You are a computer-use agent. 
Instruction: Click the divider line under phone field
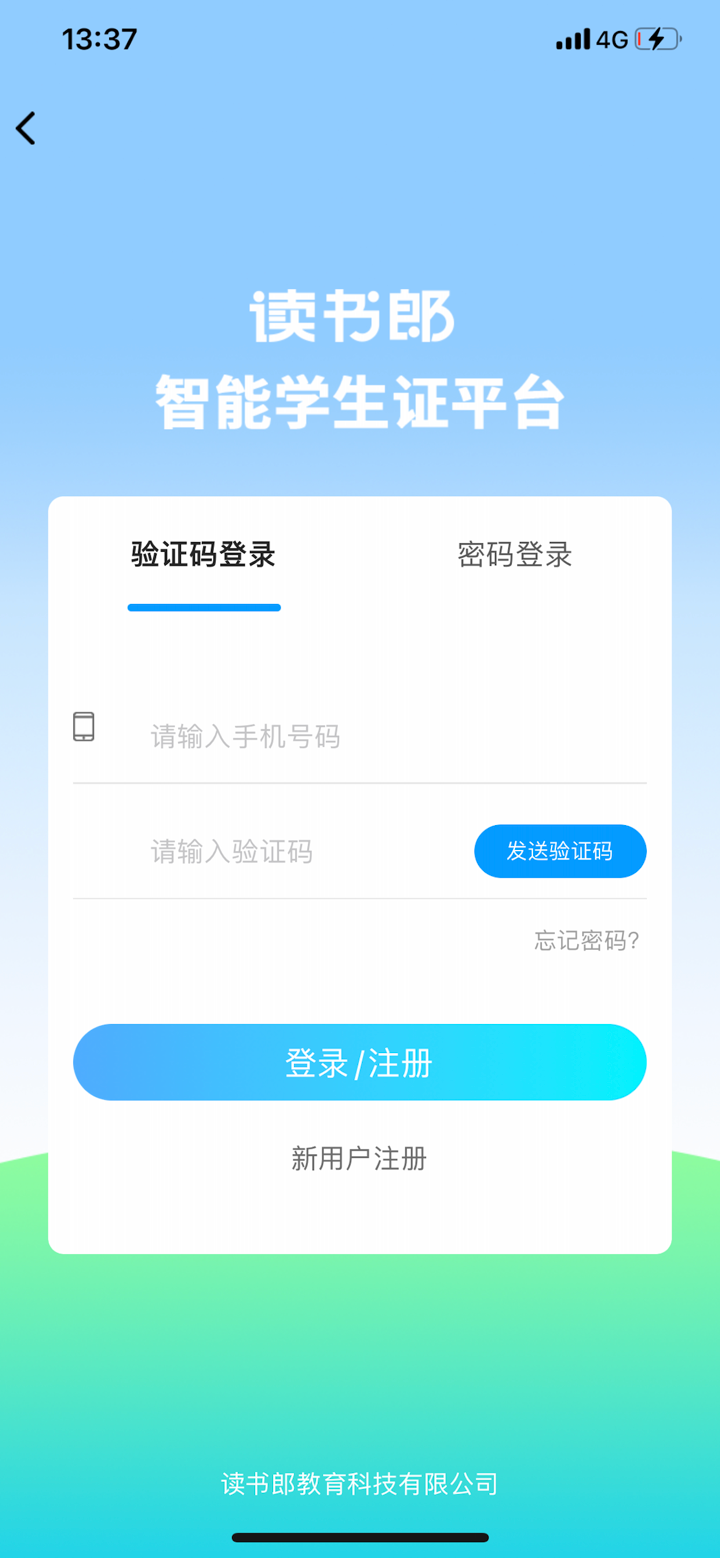click(x=360, y=781)
